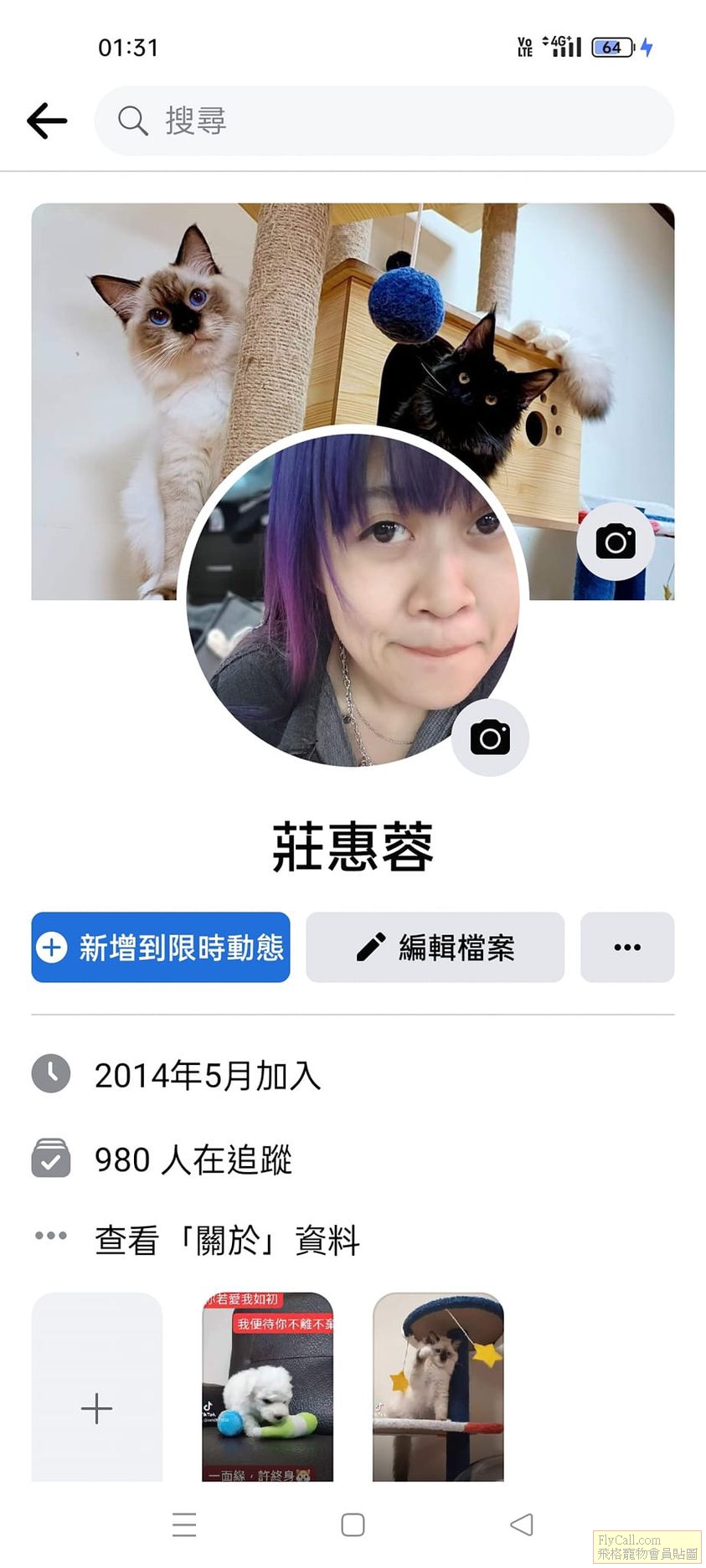The height and width of the screenshot is (1568, 706).
Task: Tap the 搜尋 search field
Action: tap(384, 121)
